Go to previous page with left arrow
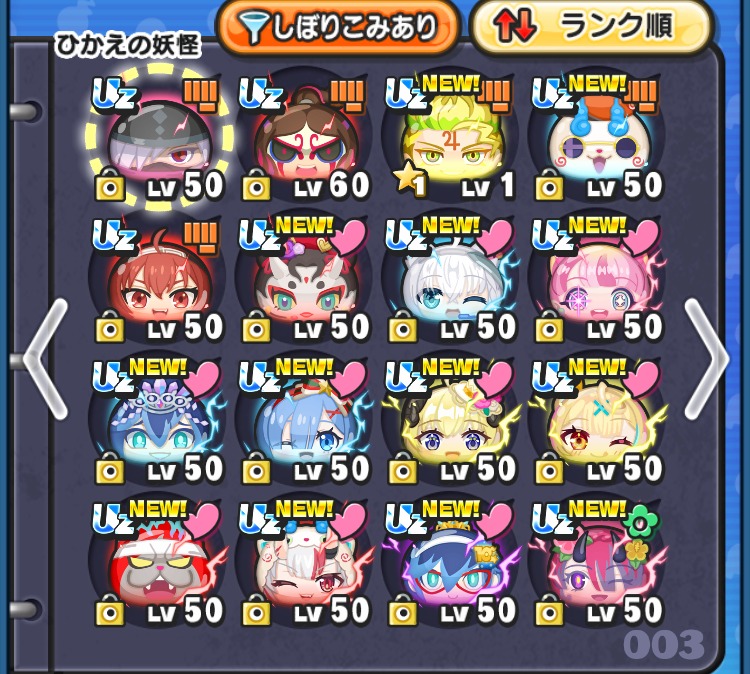Screen dimensions: 750x674 [45, 358]
